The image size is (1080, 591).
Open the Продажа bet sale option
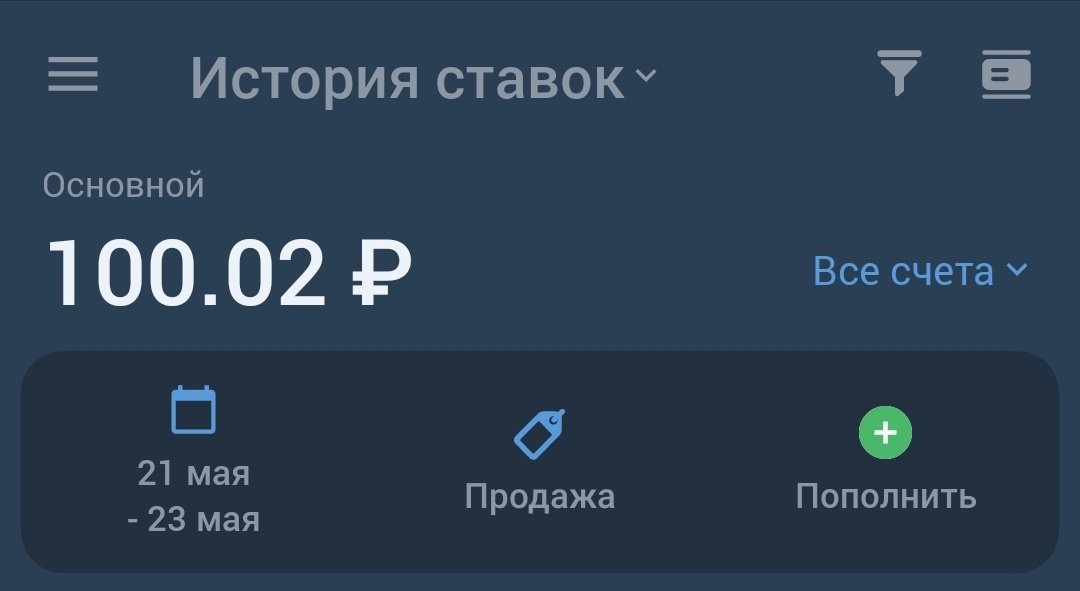tap(540, 462)
